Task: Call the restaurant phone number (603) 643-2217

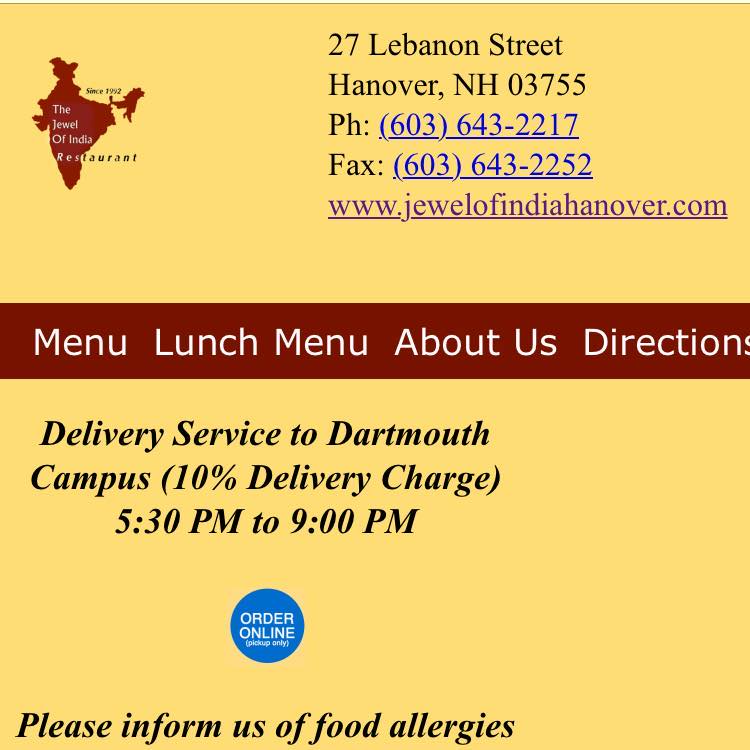Action: (478, 126)
